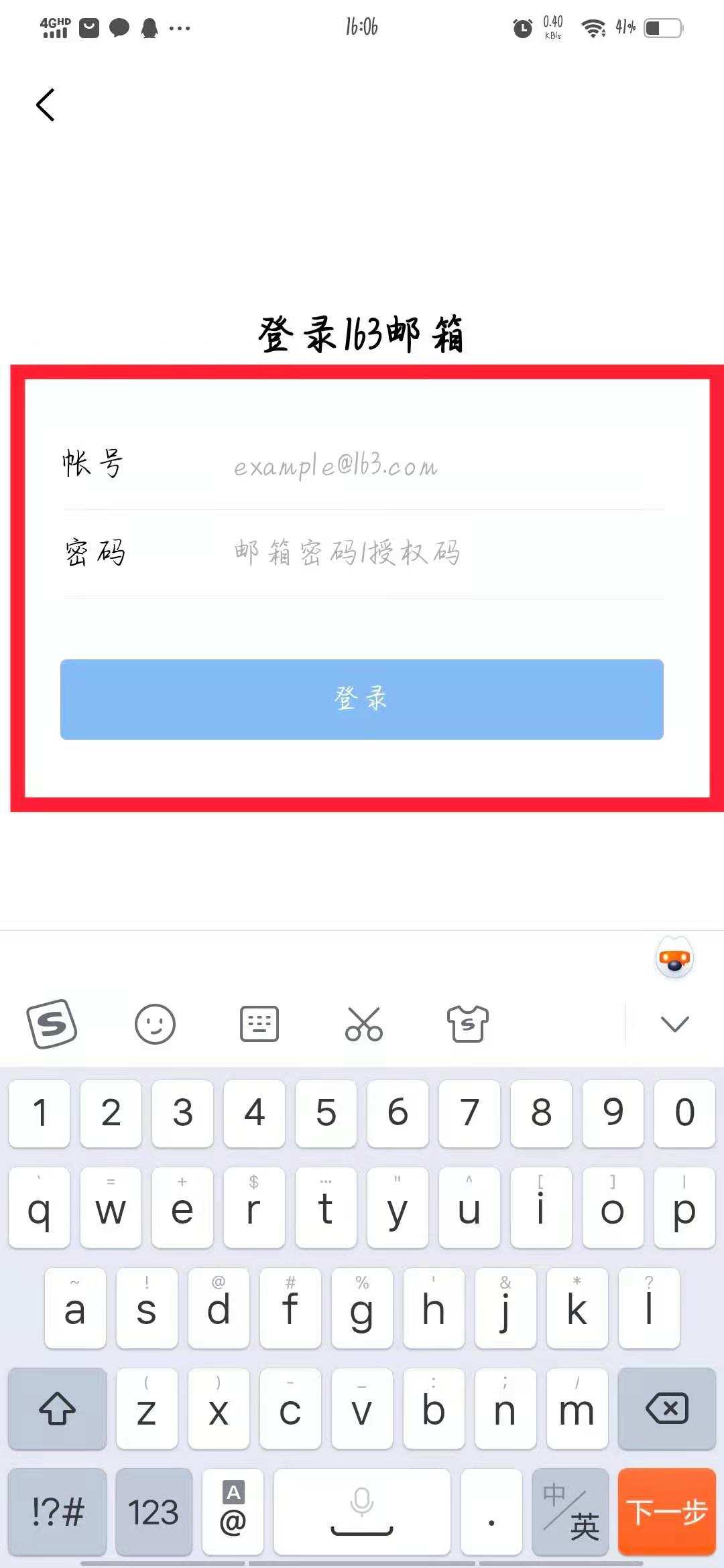This screenshot has height=1568, width=724.
Task: Open the keyboard layout switcher icon
Action: 260,1023
